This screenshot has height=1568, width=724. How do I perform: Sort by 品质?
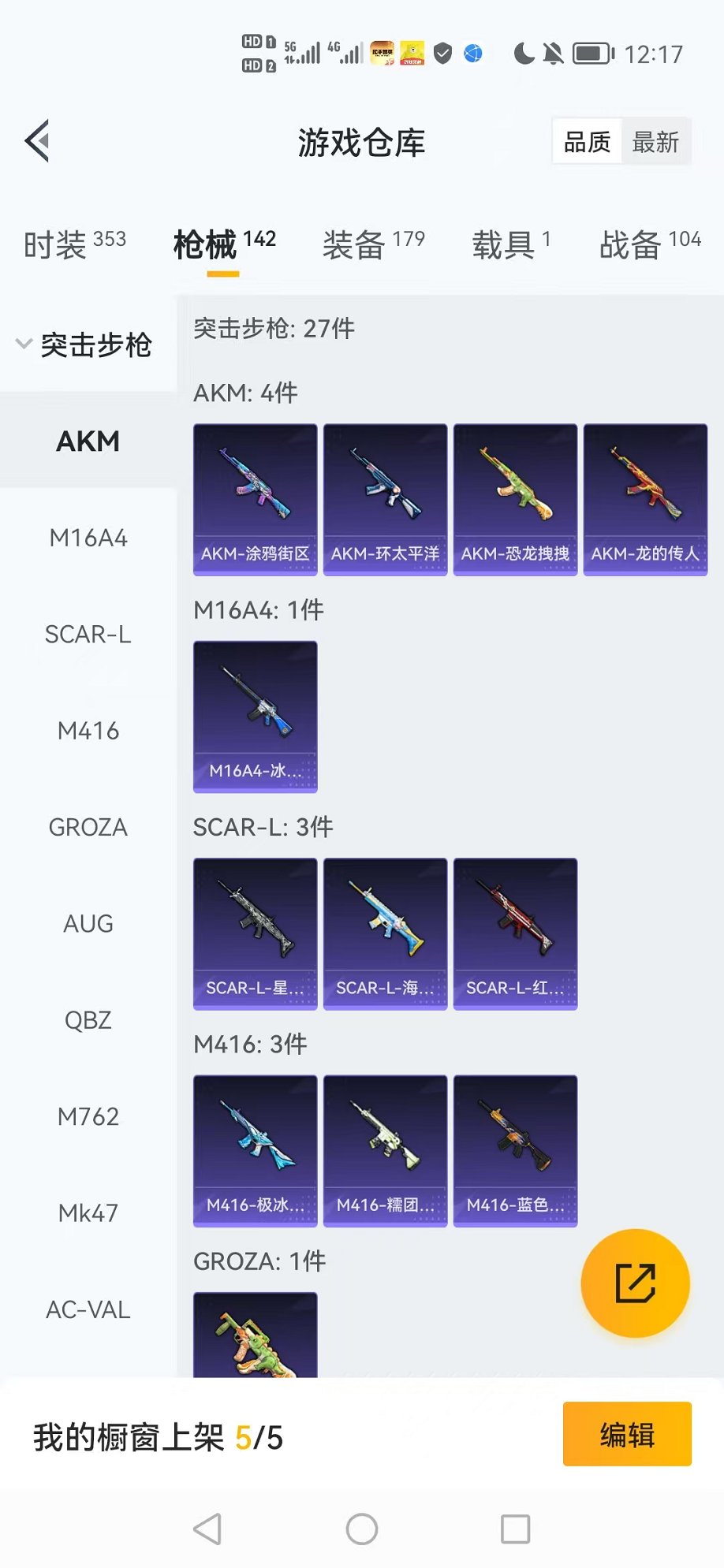(x=588, y=143)
